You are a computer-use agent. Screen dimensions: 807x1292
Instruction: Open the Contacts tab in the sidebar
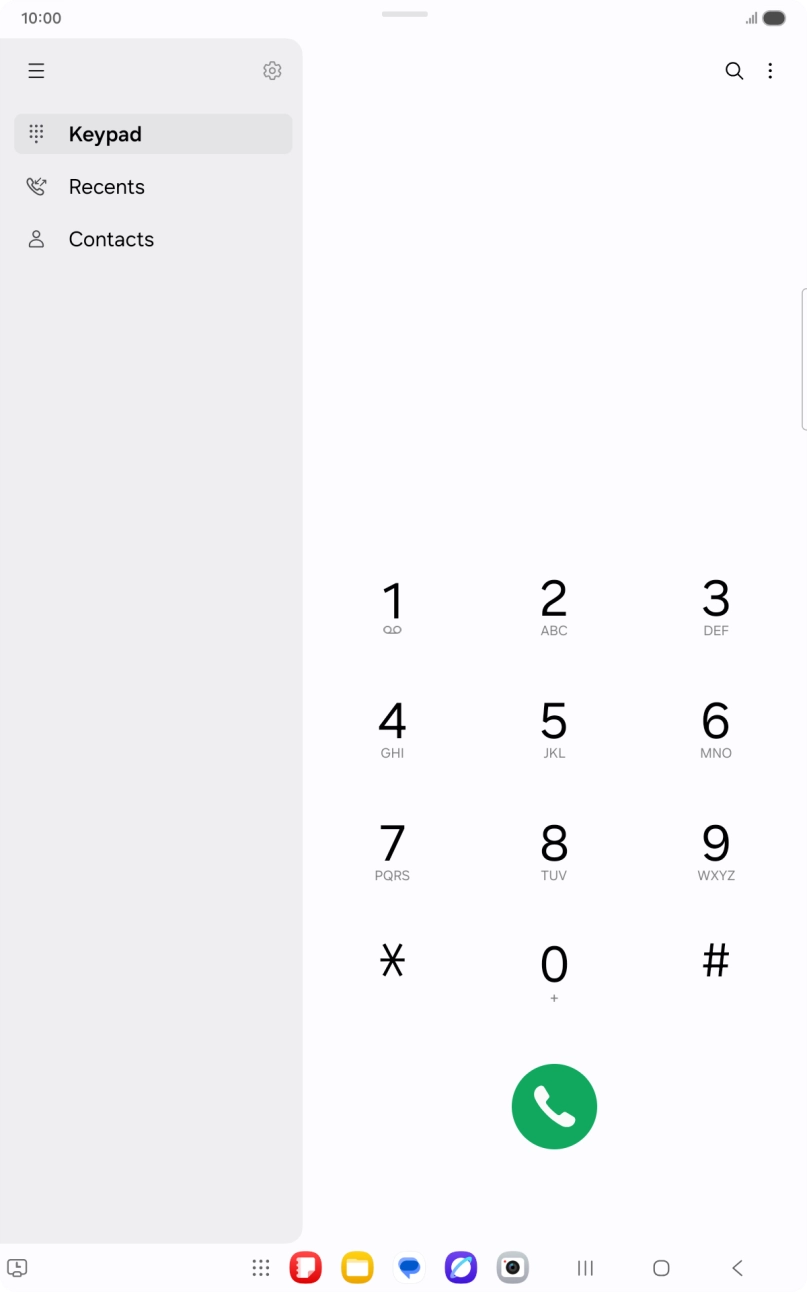[111, 239]
